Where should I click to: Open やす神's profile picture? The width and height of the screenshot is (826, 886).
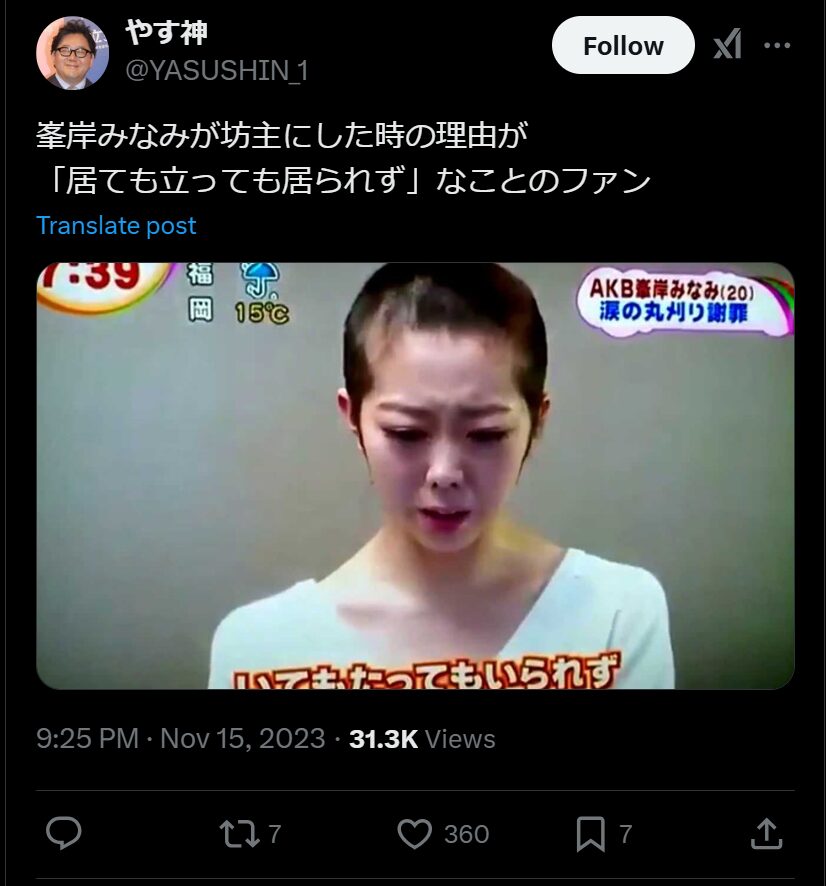[72, 52]
